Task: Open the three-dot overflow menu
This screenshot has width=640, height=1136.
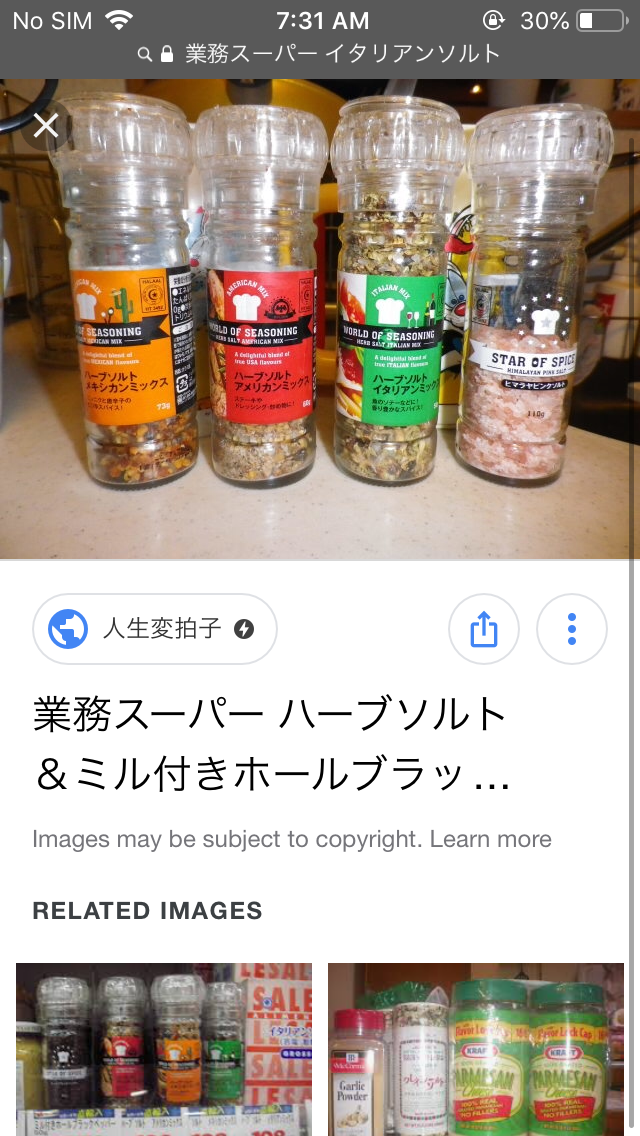Action: click(572, 629)
